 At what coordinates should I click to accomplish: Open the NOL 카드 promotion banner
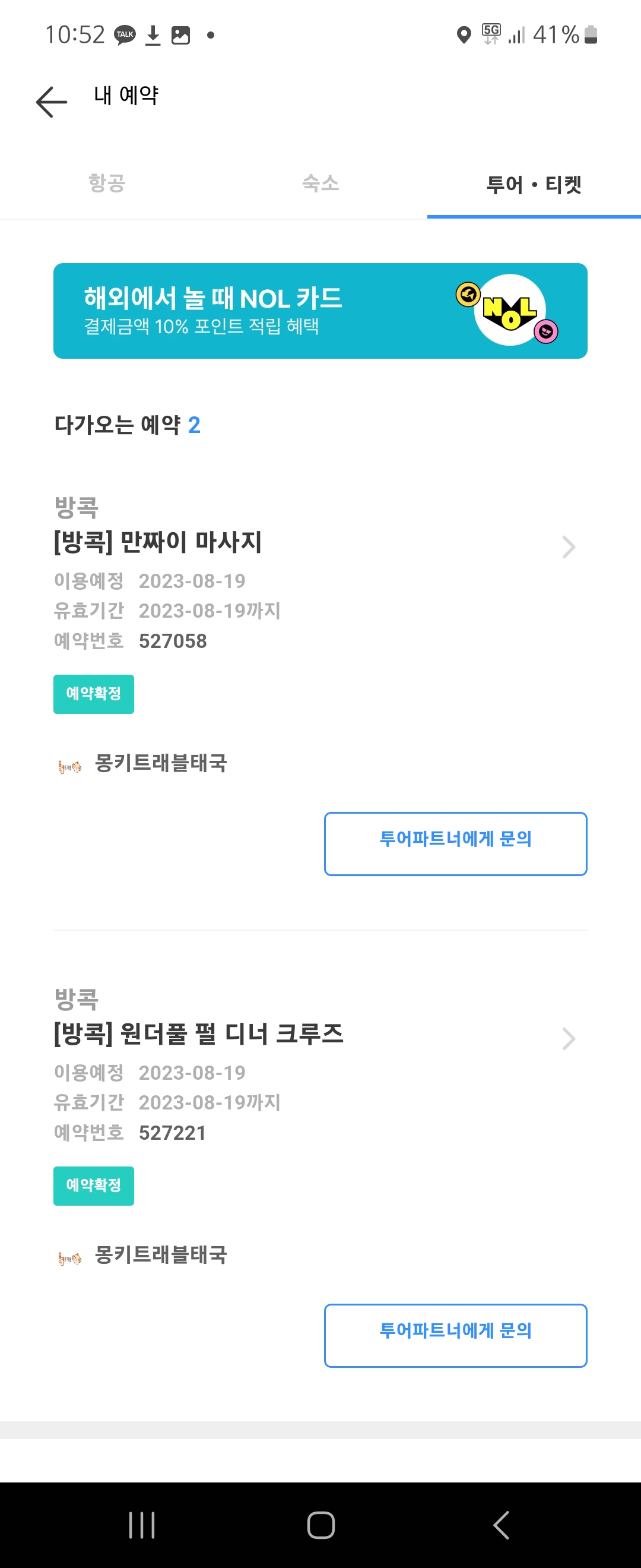[x=320, y=311]
